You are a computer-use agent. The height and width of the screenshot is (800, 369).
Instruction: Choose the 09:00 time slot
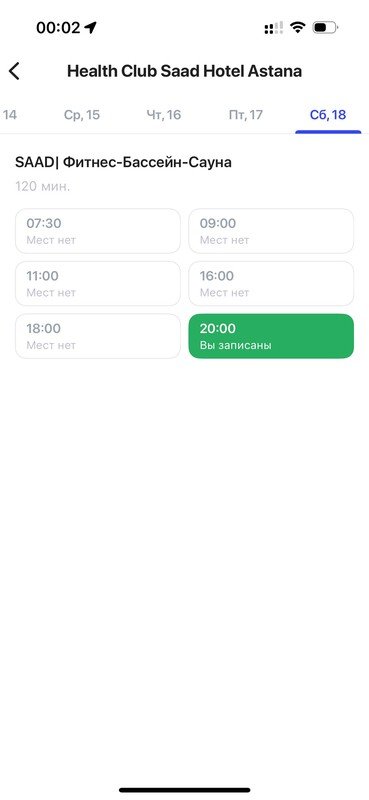coord(271,231)
